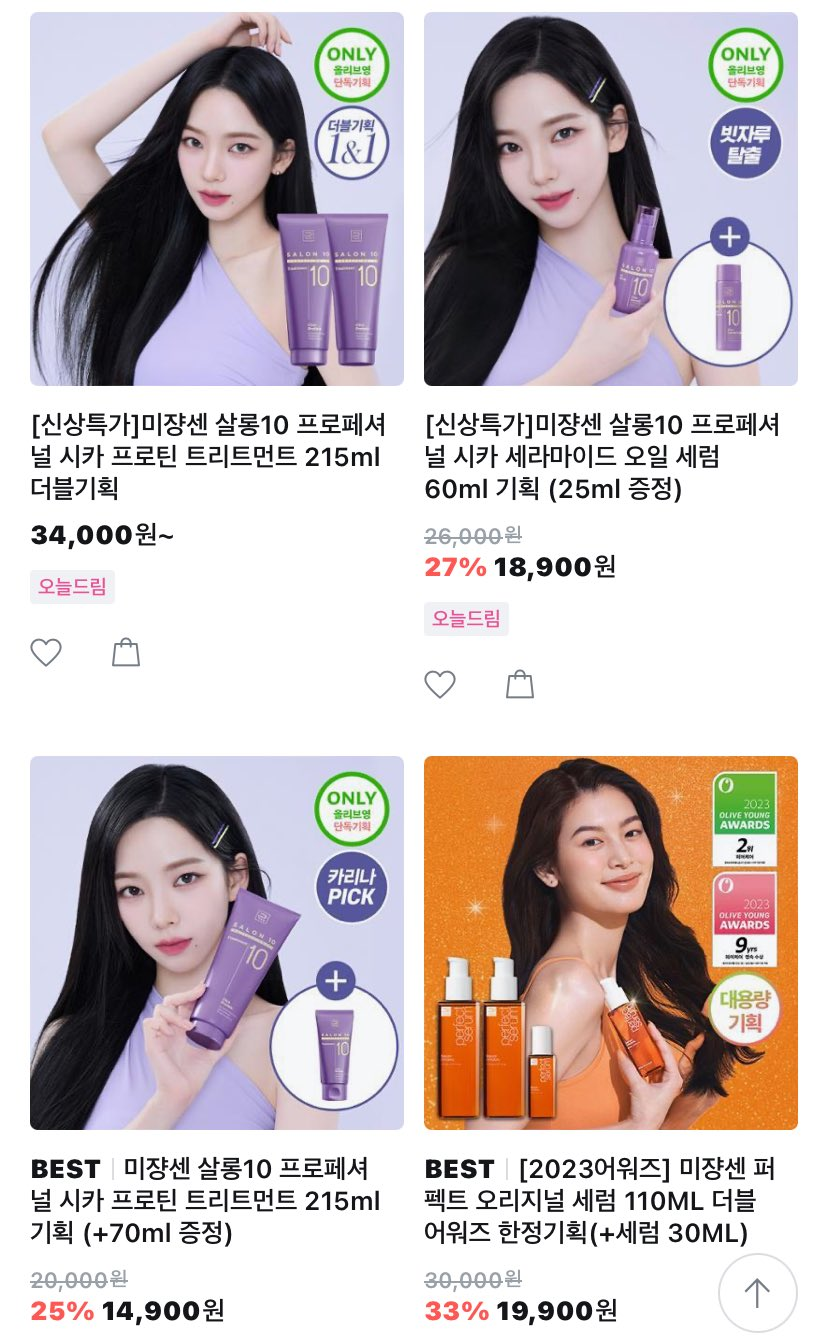827x1344 pixels.
Task: Like the 트리트먼트 215ml 더블기획 product
Action: [x=46, y=653]
